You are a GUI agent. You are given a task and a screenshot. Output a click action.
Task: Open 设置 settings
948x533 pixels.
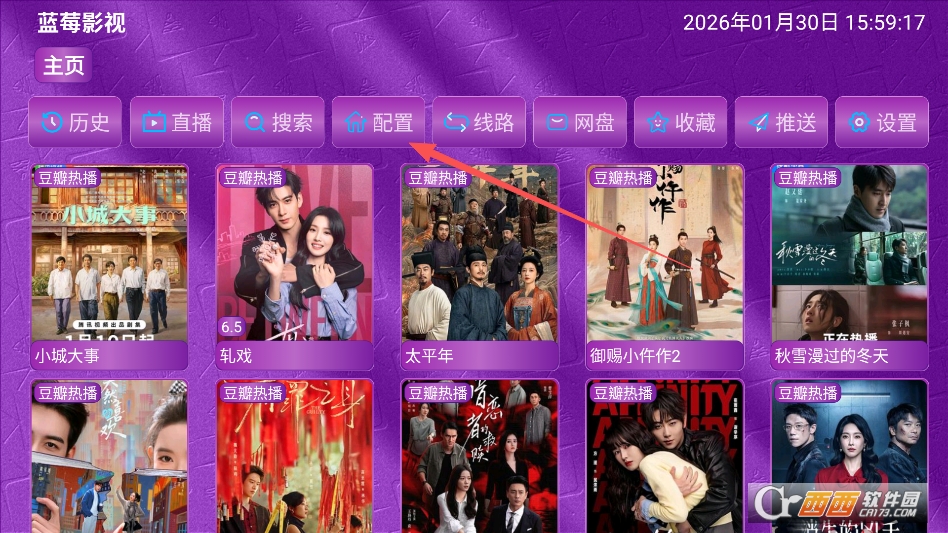pyautogui.click(x=882, y=122)
